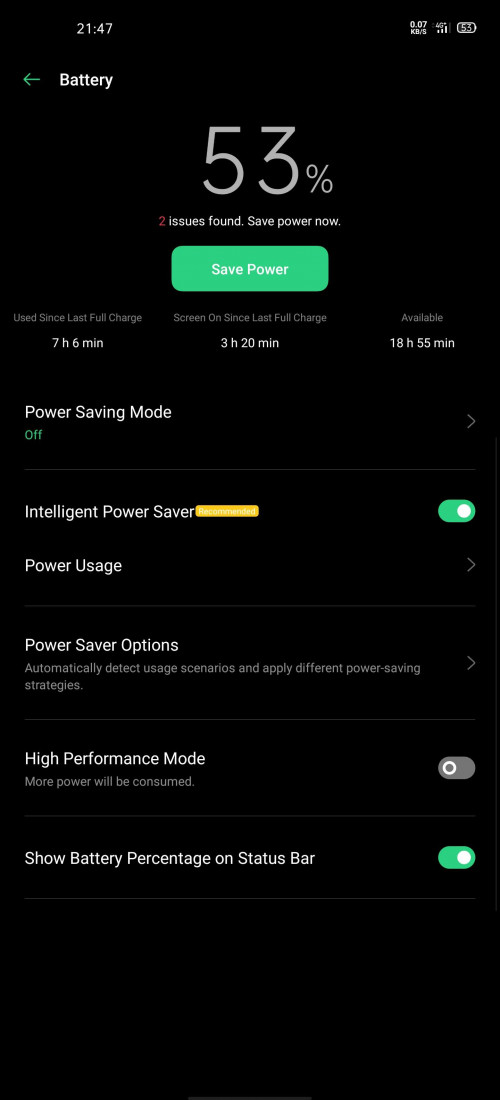
Task: Open Power Usage details
Action: click(250, 565)
